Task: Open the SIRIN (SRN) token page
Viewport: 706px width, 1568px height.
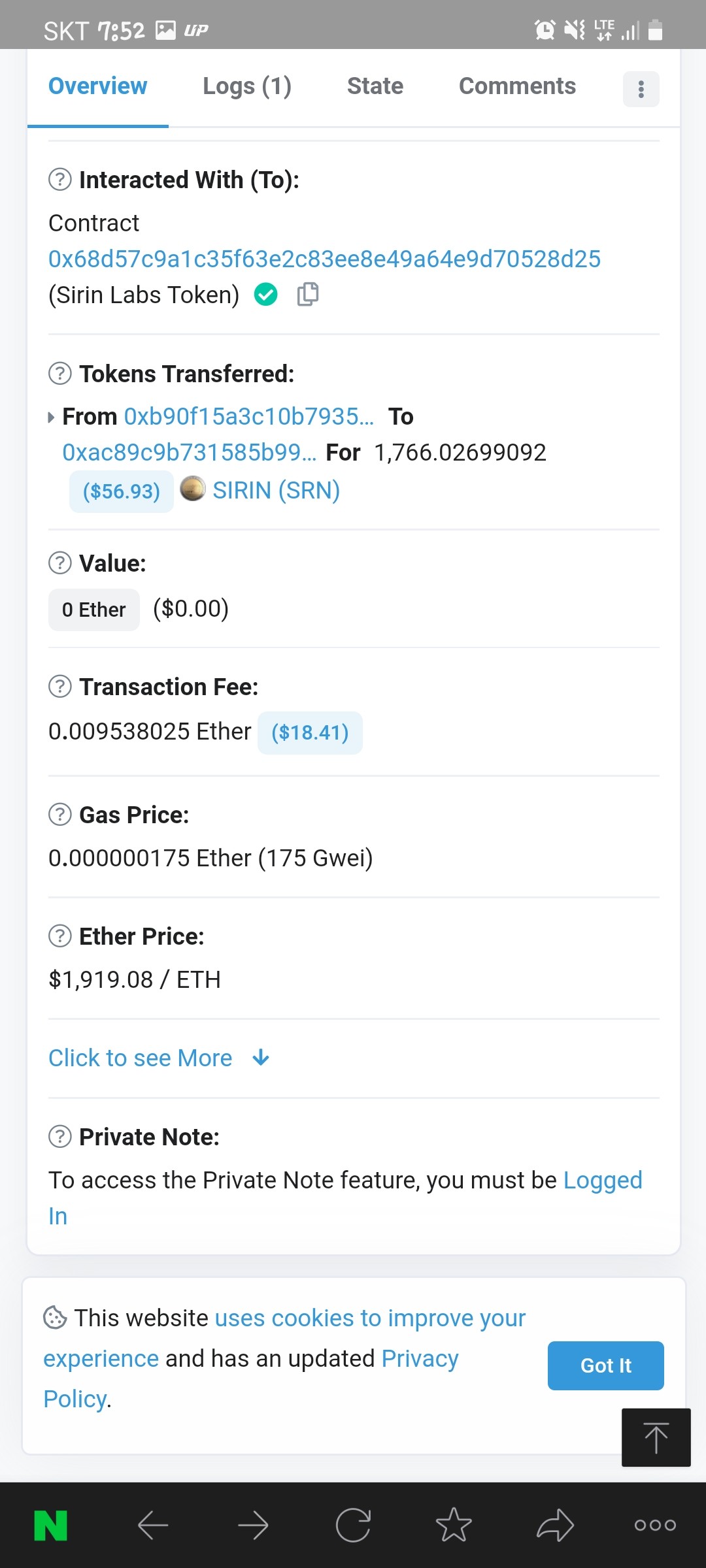Action: point(276,490)
